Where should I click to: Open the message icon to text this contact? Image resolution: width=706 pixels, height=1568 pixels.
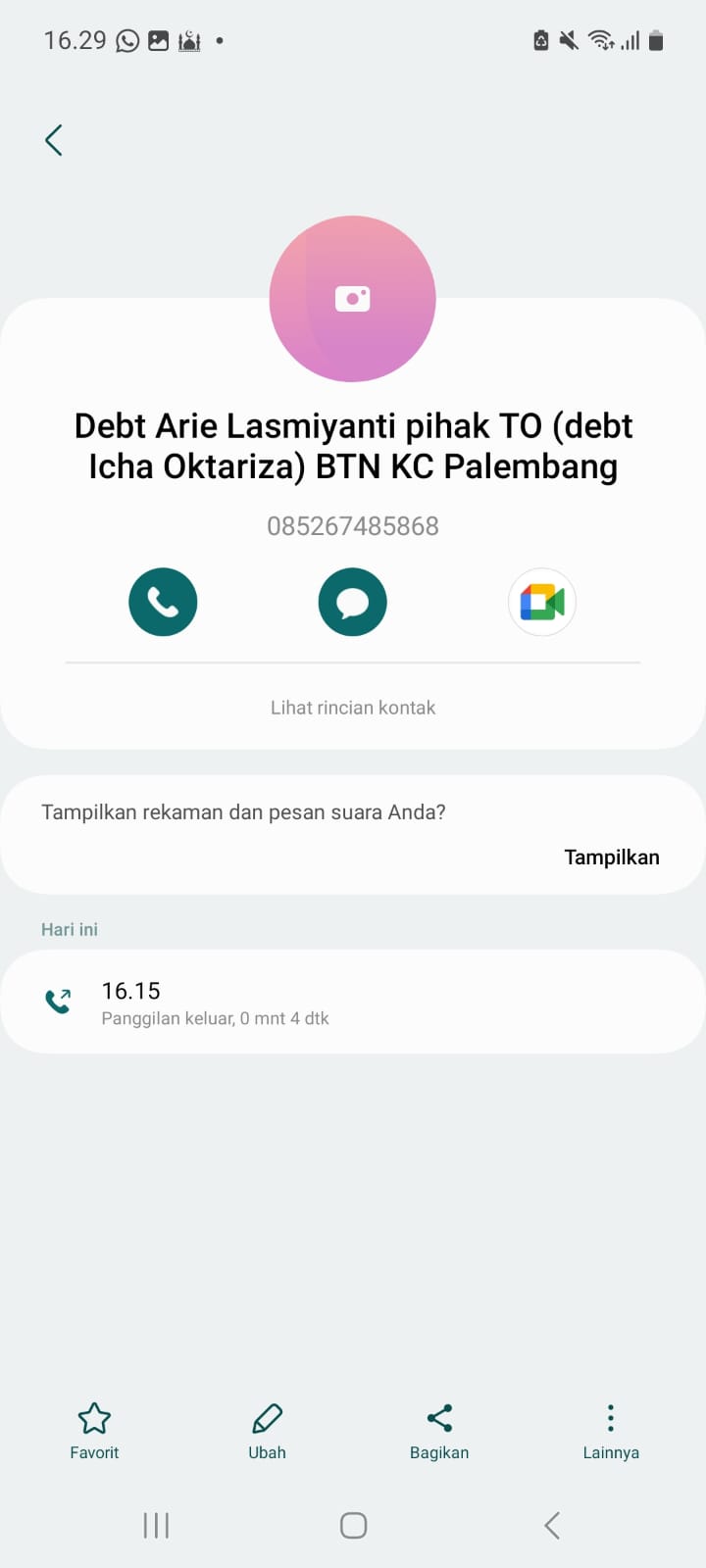pyautogui.click(x=352, y=602)
